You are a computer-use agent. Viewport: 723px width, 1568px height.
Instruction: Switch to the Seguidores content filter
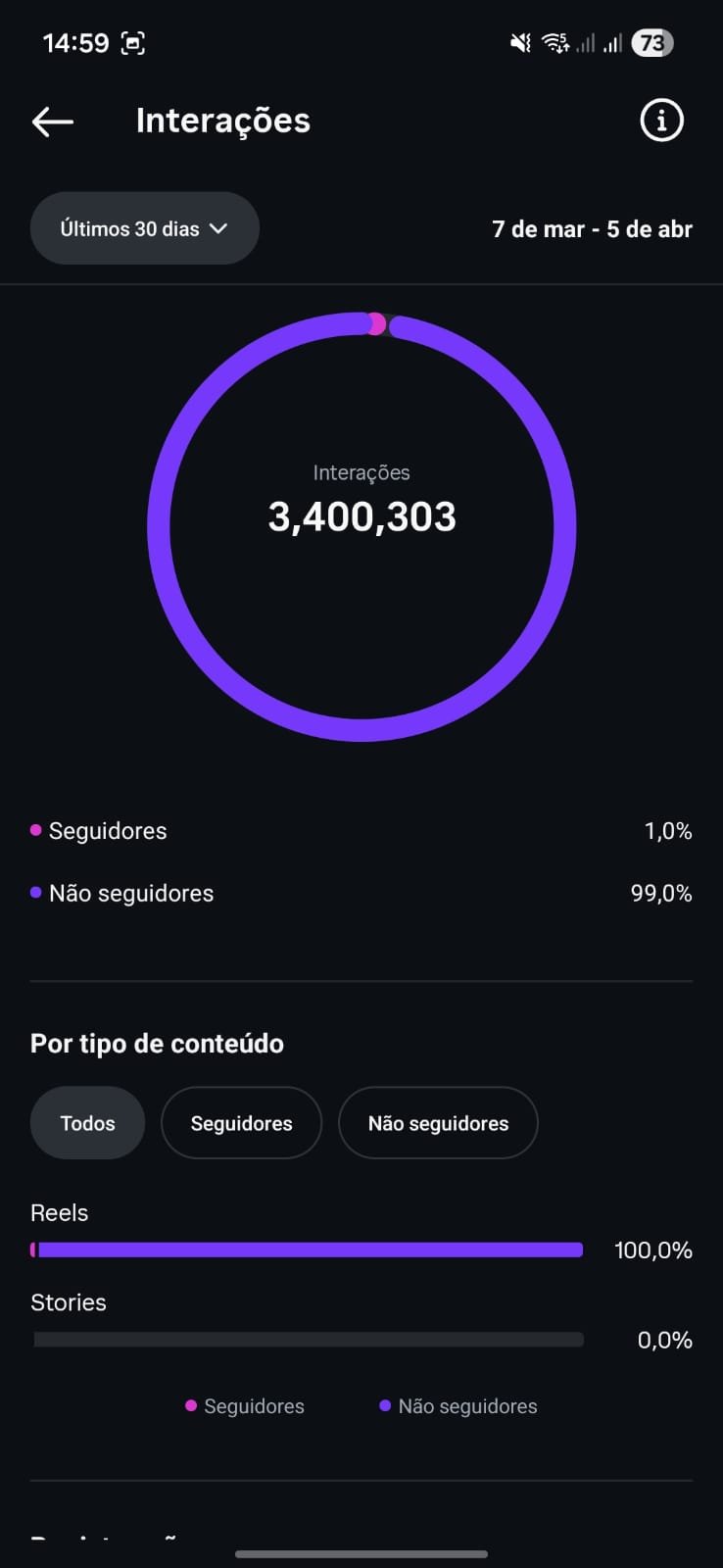click(x=241, y=1123)
